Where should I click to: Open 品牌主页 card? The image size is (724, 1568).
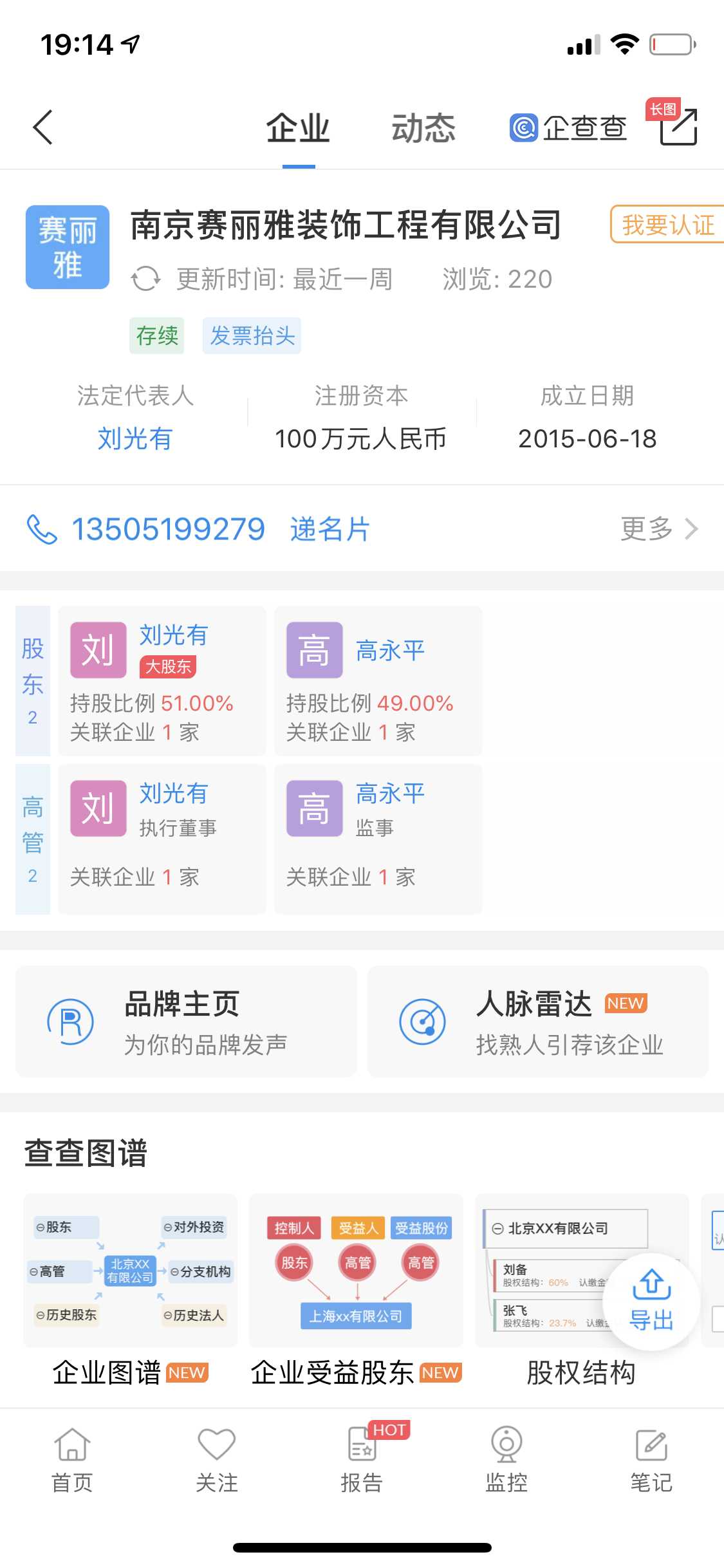186,1022
